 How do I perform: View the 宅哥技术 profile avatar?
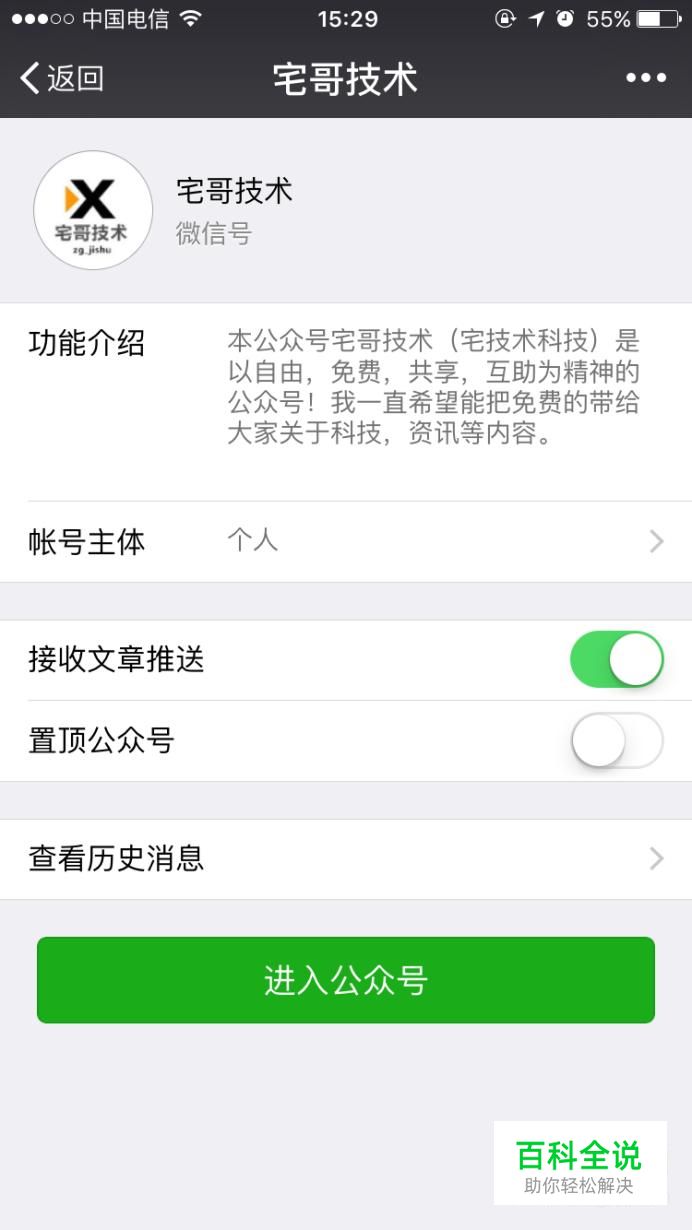[x=93, y=210]
